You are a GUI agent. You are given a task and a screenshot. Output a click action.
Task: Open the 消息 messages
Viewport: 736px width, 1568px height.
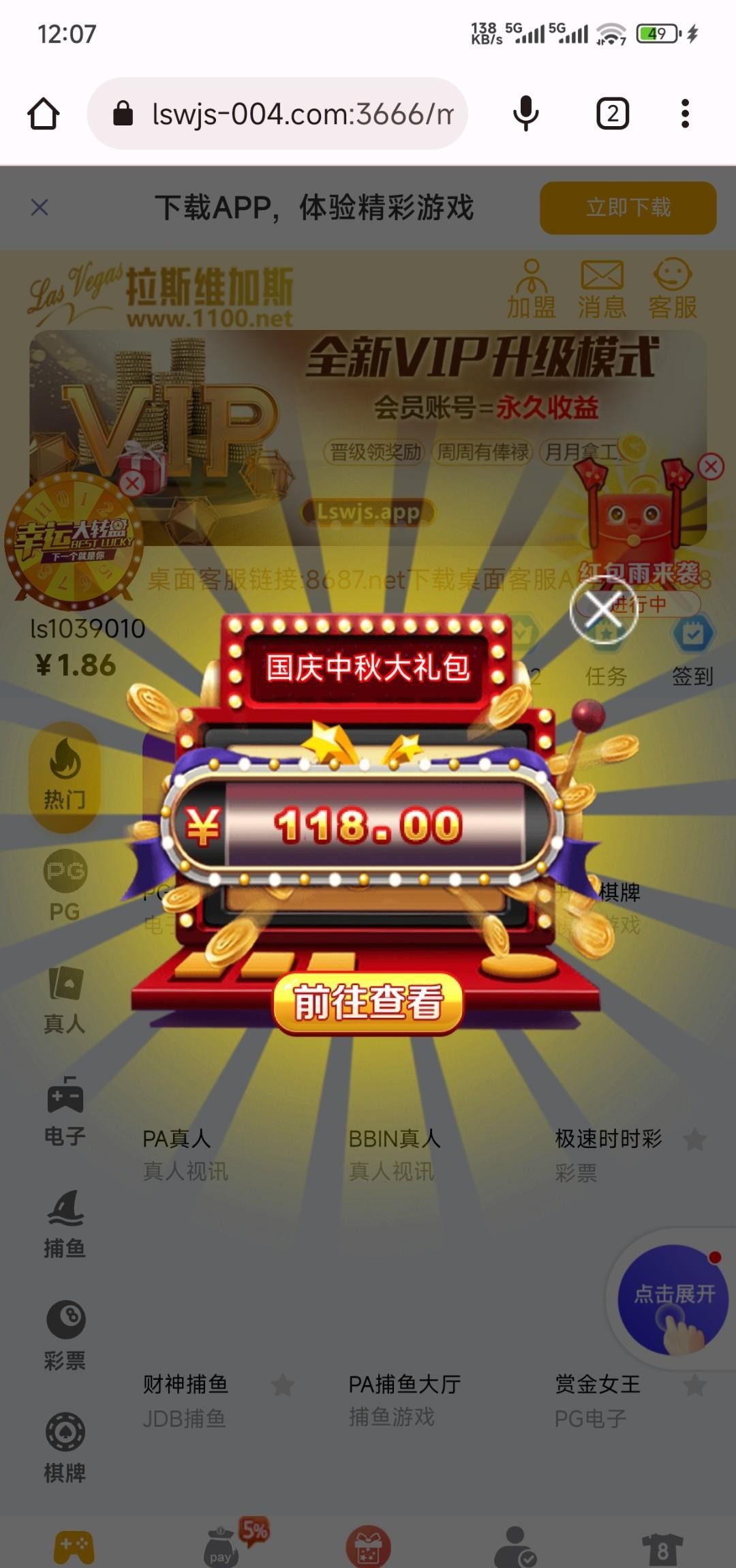click(x=602, y=290)
